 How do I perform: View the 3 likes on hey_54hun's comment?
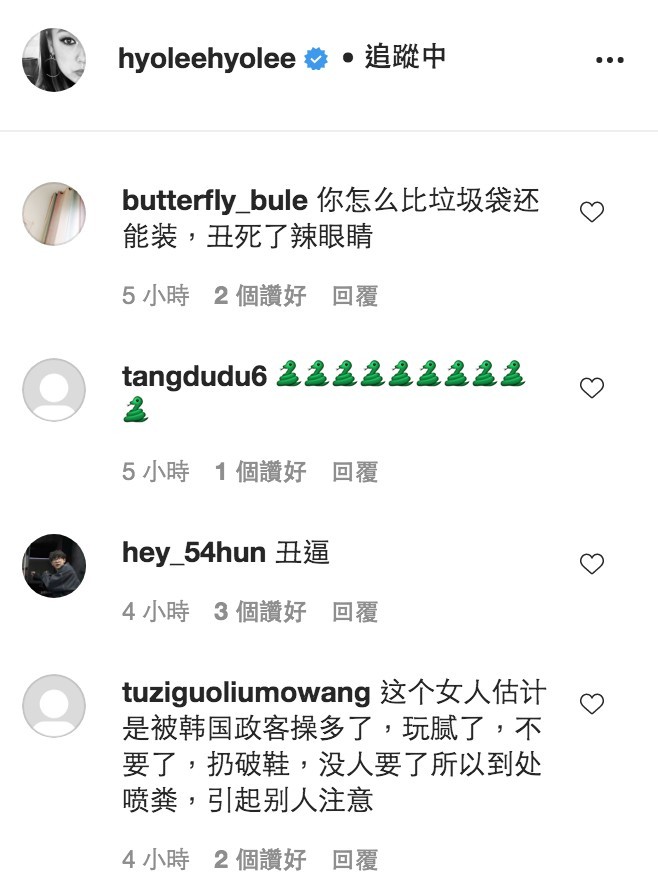pyautogui.click(x=260, y=611)
